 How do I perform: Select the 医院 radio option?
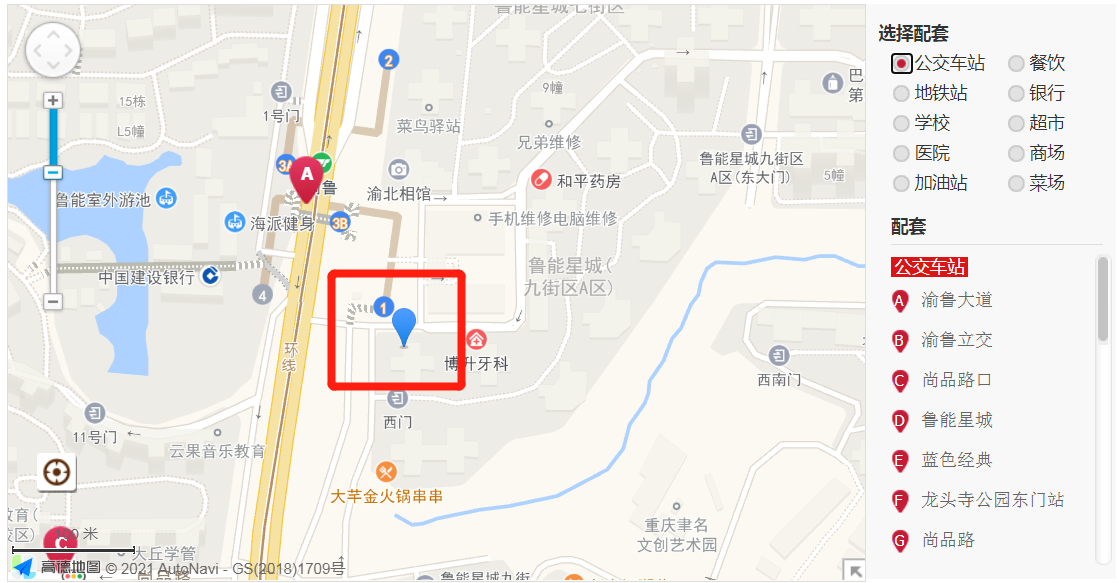(901, 153)
